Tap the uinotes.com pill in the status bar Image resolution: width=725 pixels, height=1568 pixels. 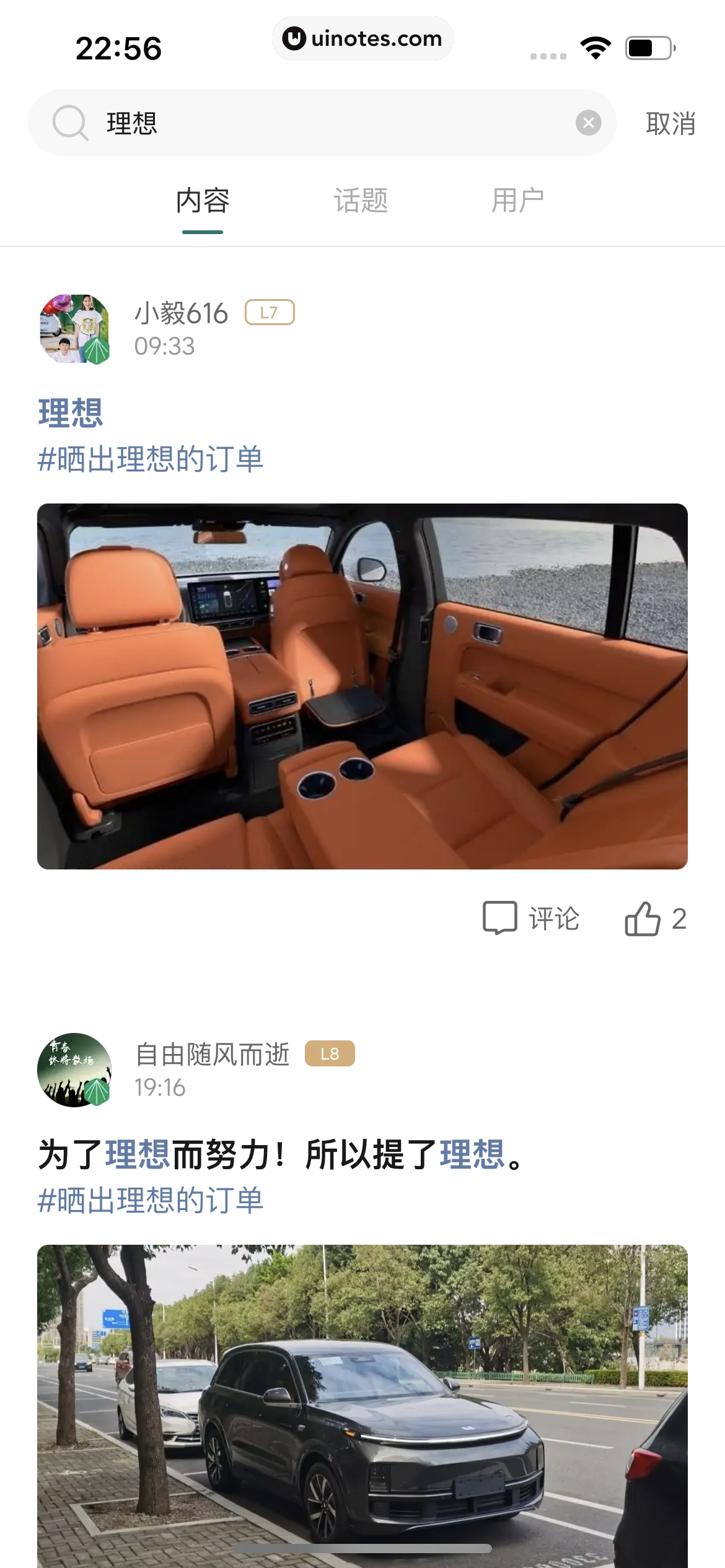click(362, 38)
